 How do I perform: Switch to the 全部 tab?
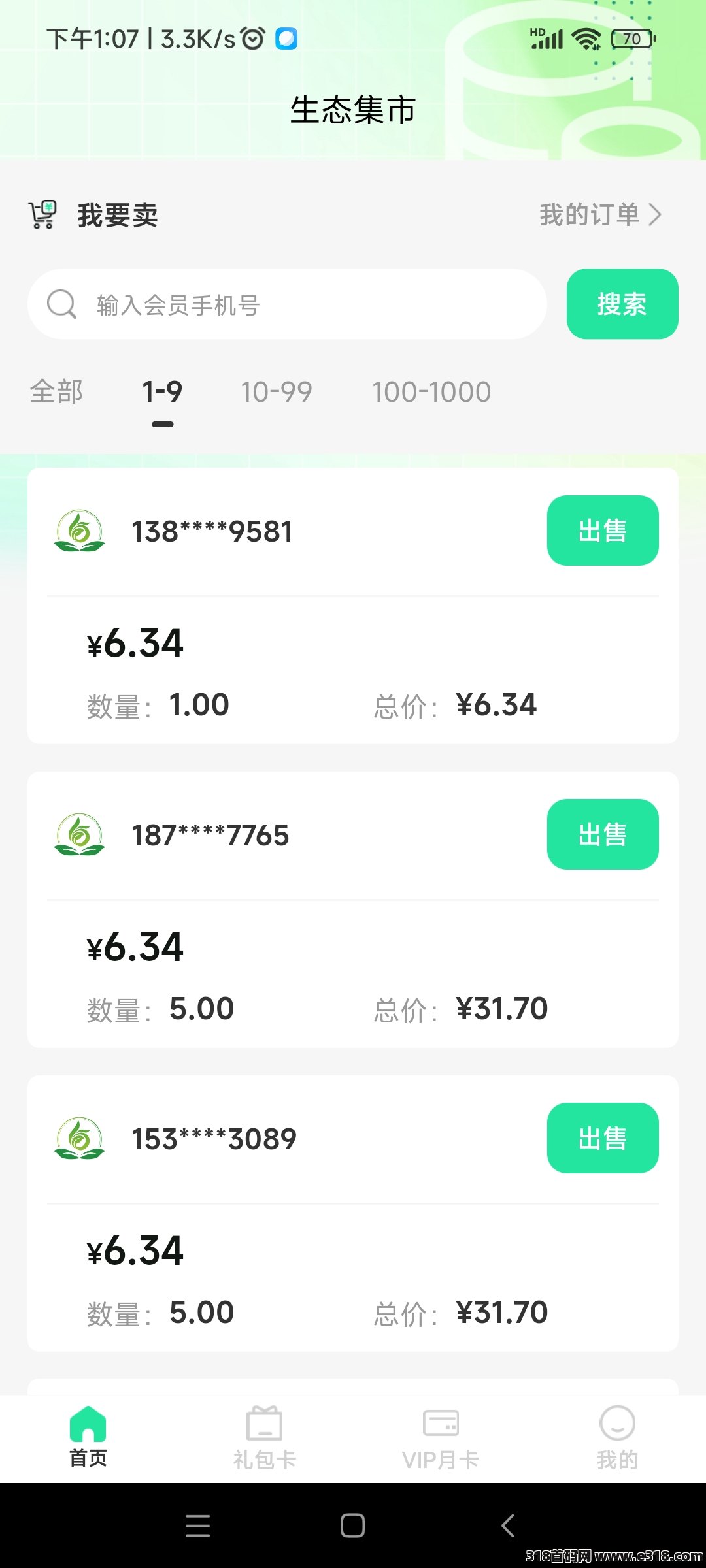pyautogui.click(x=56, y=392)
